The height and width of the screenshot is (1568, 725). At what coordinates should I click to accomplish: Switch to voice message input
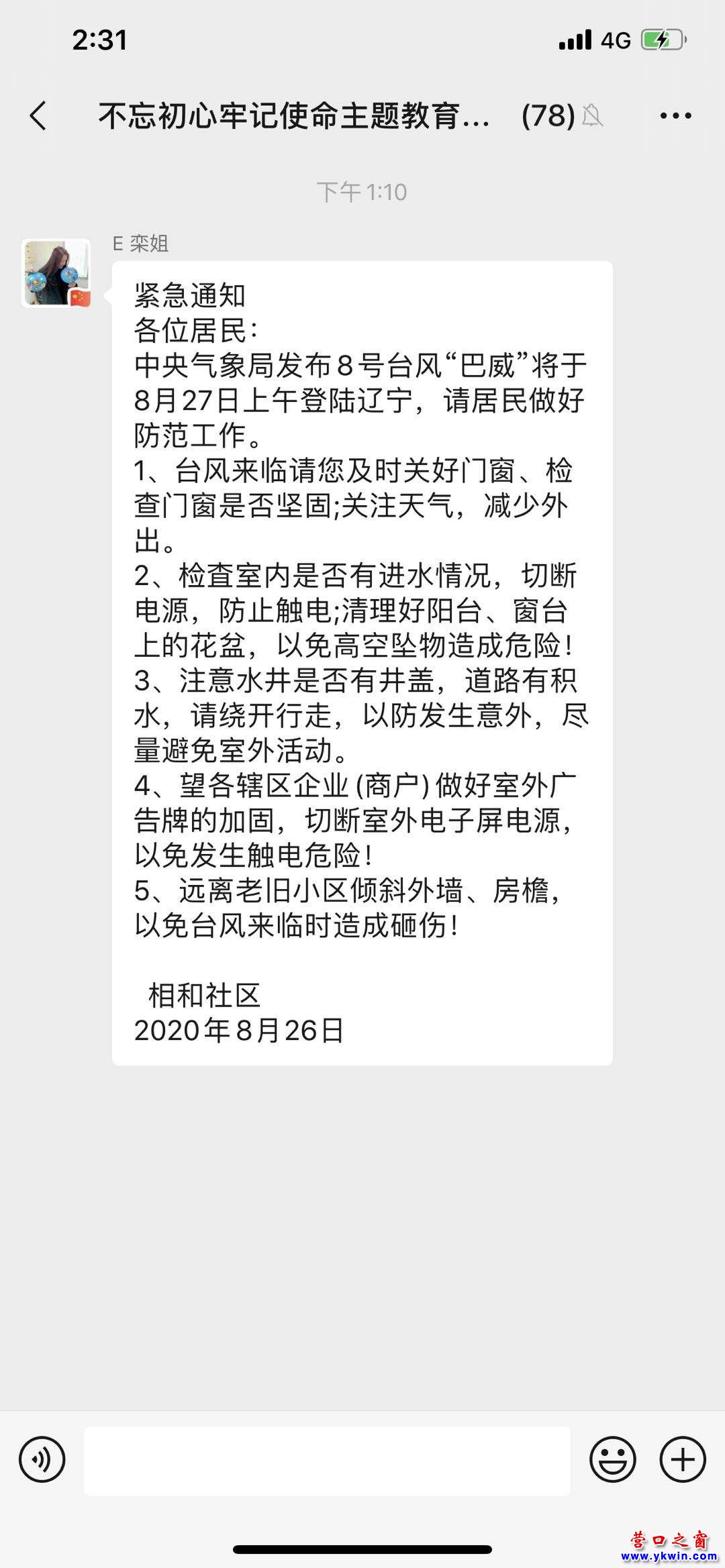[42, 1459]
